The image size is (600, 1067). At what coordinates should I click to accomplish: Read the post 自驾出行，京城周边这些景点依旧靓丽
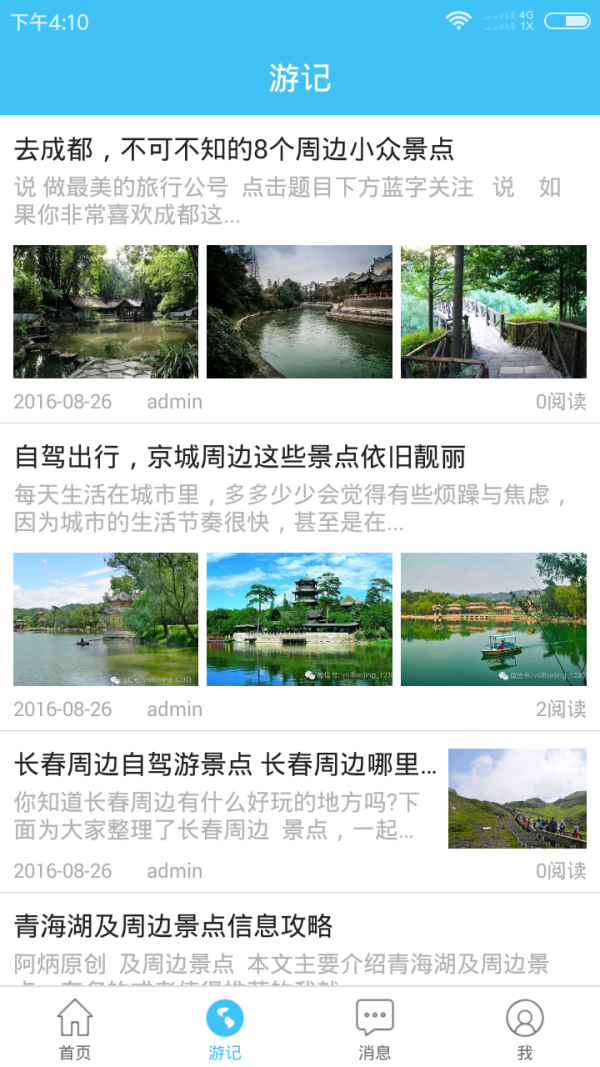[x=240, y=458]
